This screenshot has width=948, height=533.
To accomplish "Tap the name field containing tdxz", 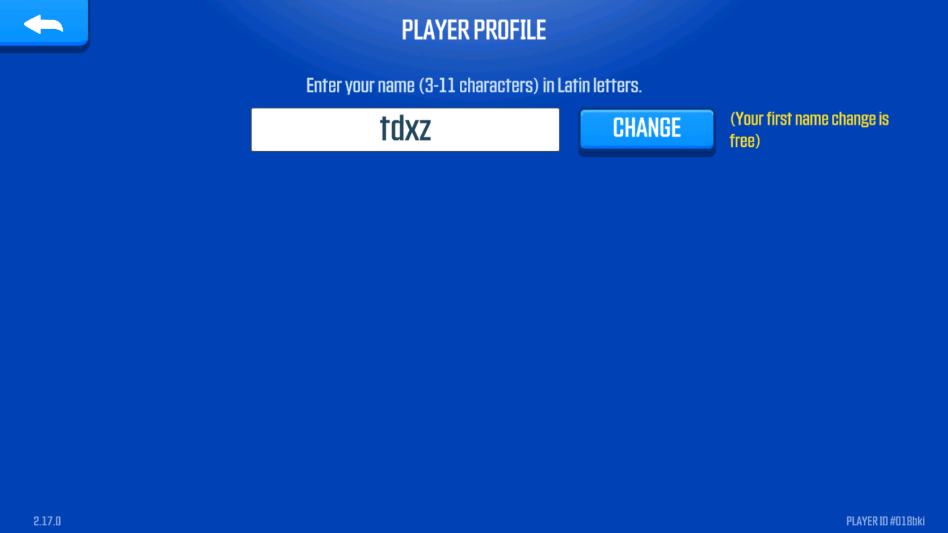I will (x=405, y=130).
